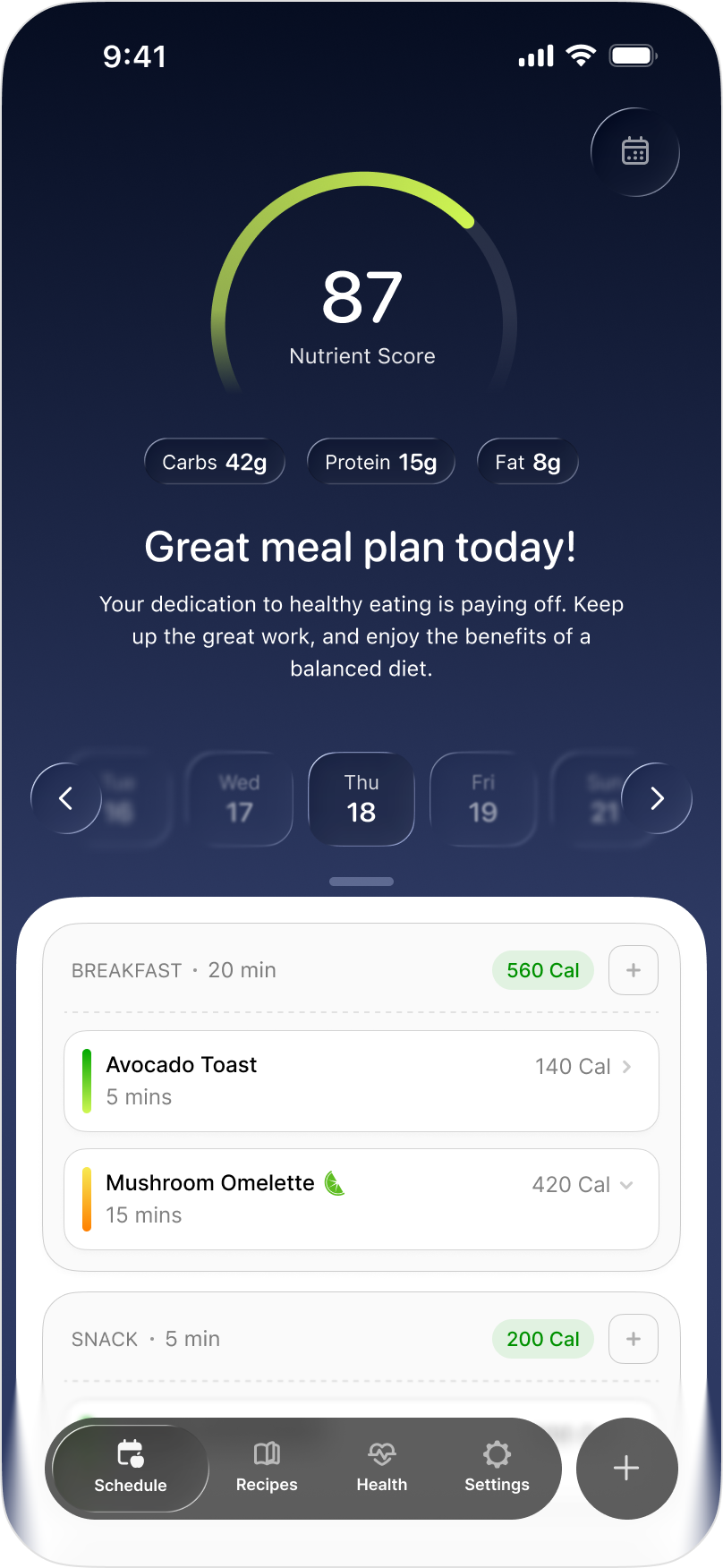
Task: Switch to the Recipes tab
Action: (267, 1468)
